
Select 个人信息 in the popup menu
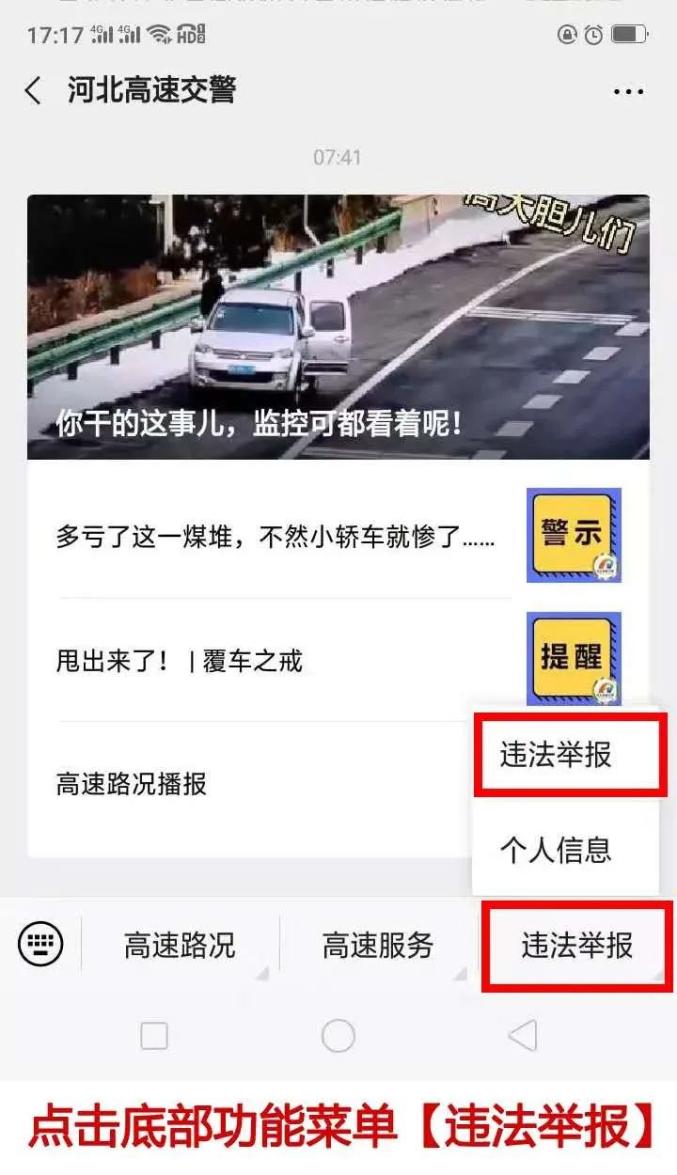(556, 850)
